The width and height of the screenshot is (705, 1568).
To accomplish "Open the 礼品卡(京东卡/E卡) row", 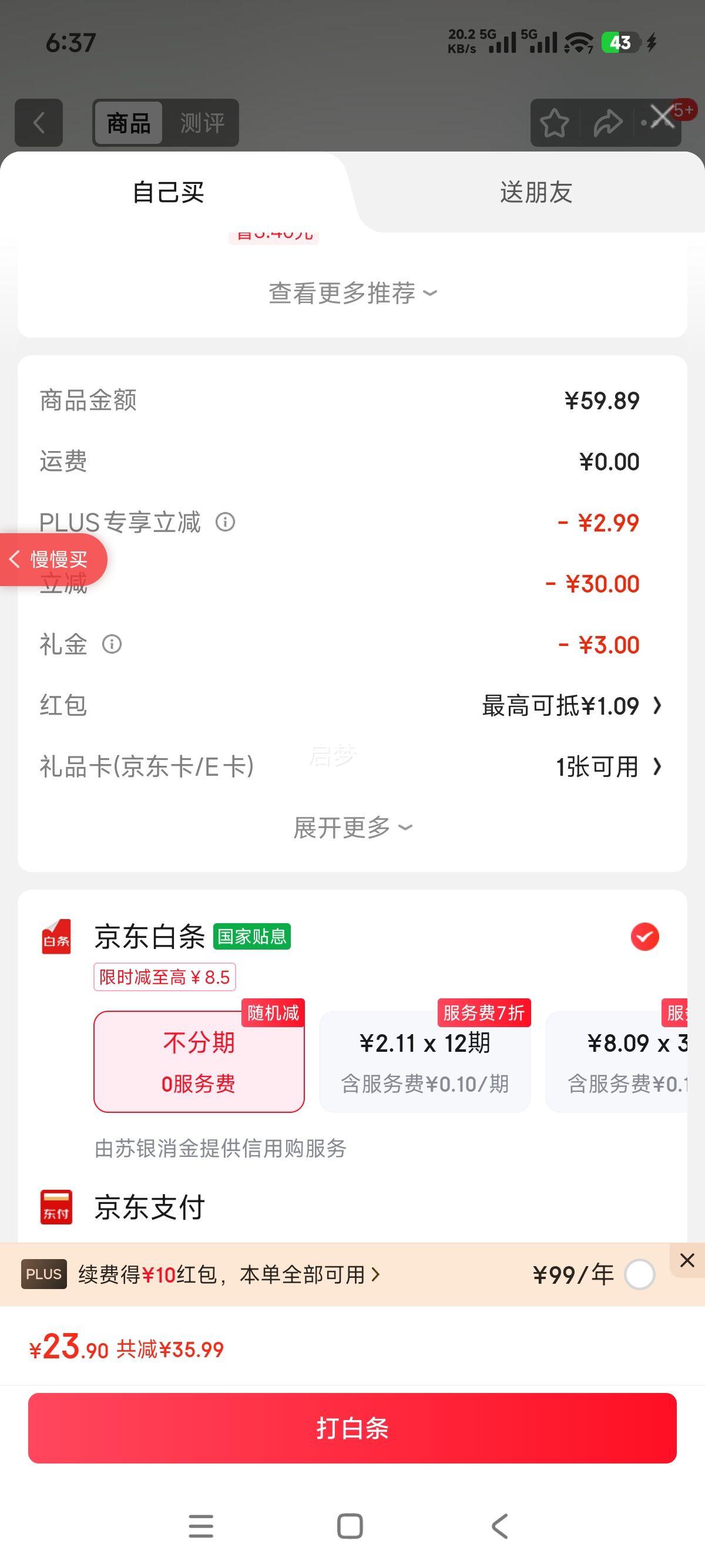I will (352, 766).
